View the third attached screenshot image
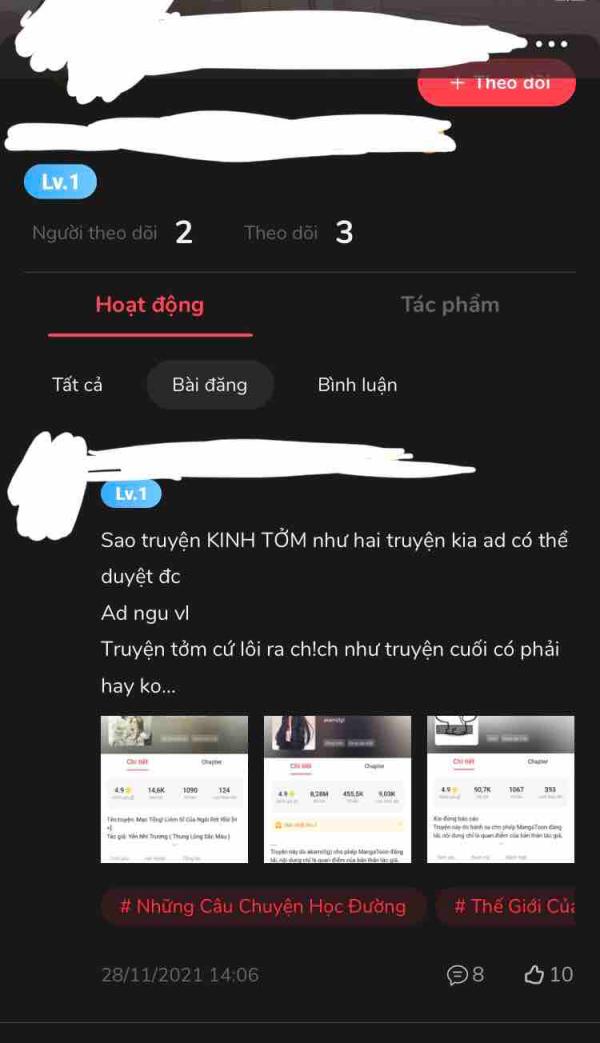The image size is (600, 1043). point(500,789)
